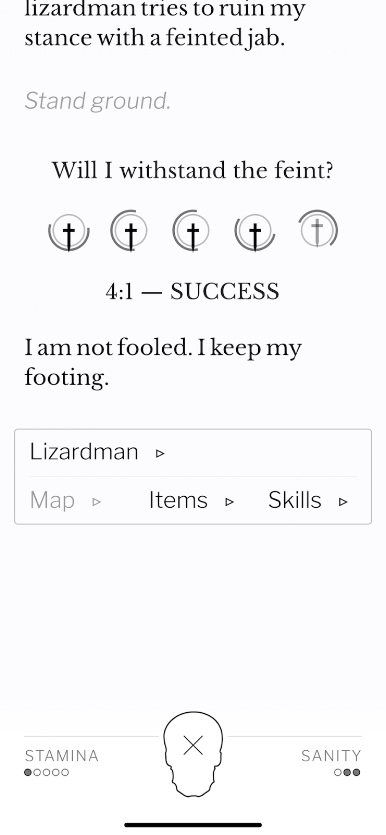
Task: Select the Lizardman option
Action: pos(97,452)
